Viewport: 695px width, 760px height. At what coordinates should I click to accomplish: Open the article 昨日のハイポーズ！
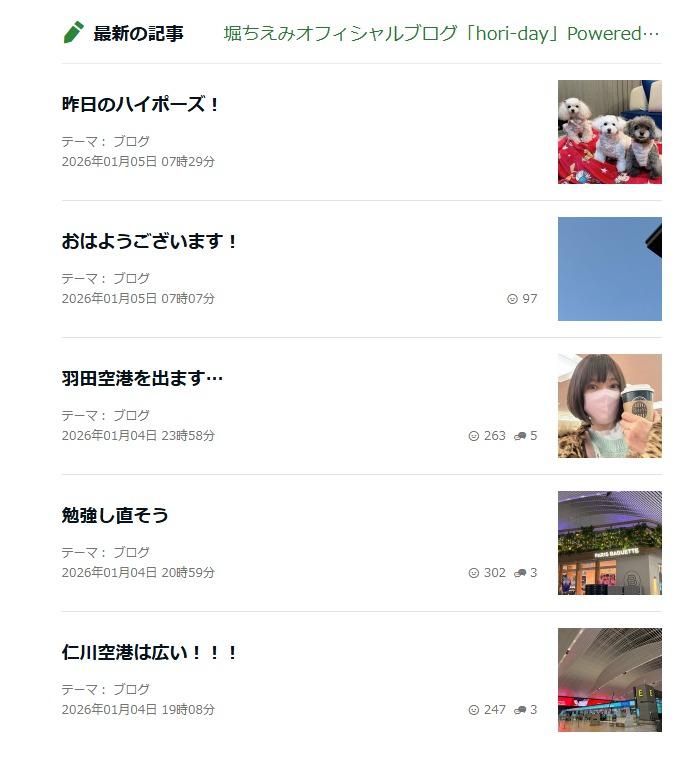pos(140,104)
